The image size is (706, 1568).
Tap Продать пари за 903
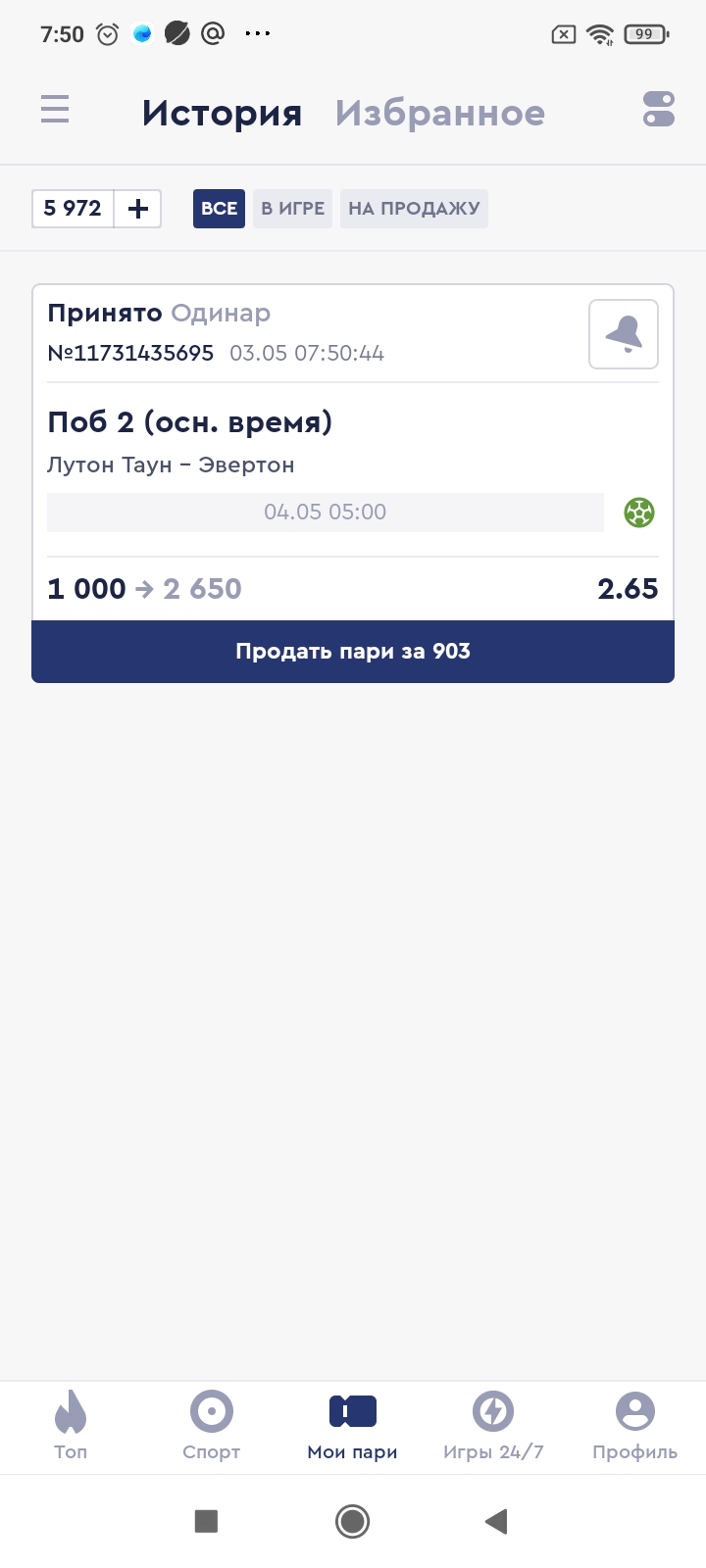coord(353,652)
